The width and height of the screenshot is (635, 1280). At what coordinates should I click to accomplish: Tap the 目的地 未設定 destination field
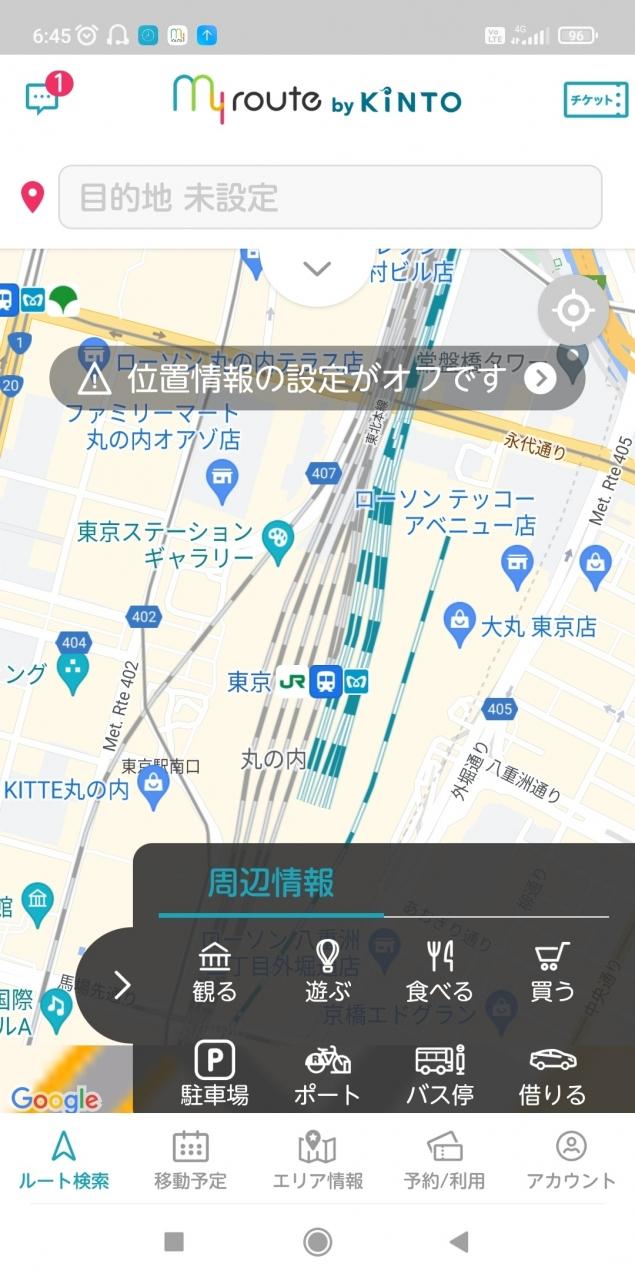(330, 197)
